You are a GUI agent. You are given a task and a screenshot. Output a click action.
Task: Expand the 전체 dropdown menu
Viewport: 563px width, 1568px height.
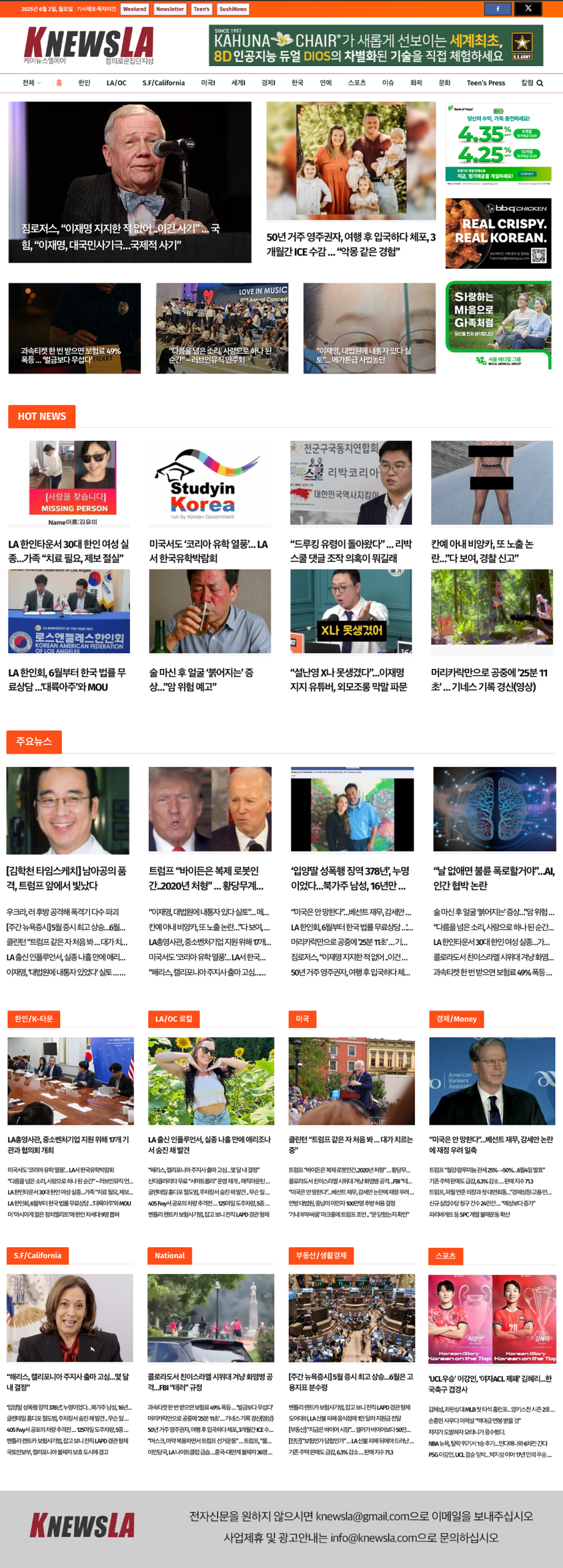[31, 83]
